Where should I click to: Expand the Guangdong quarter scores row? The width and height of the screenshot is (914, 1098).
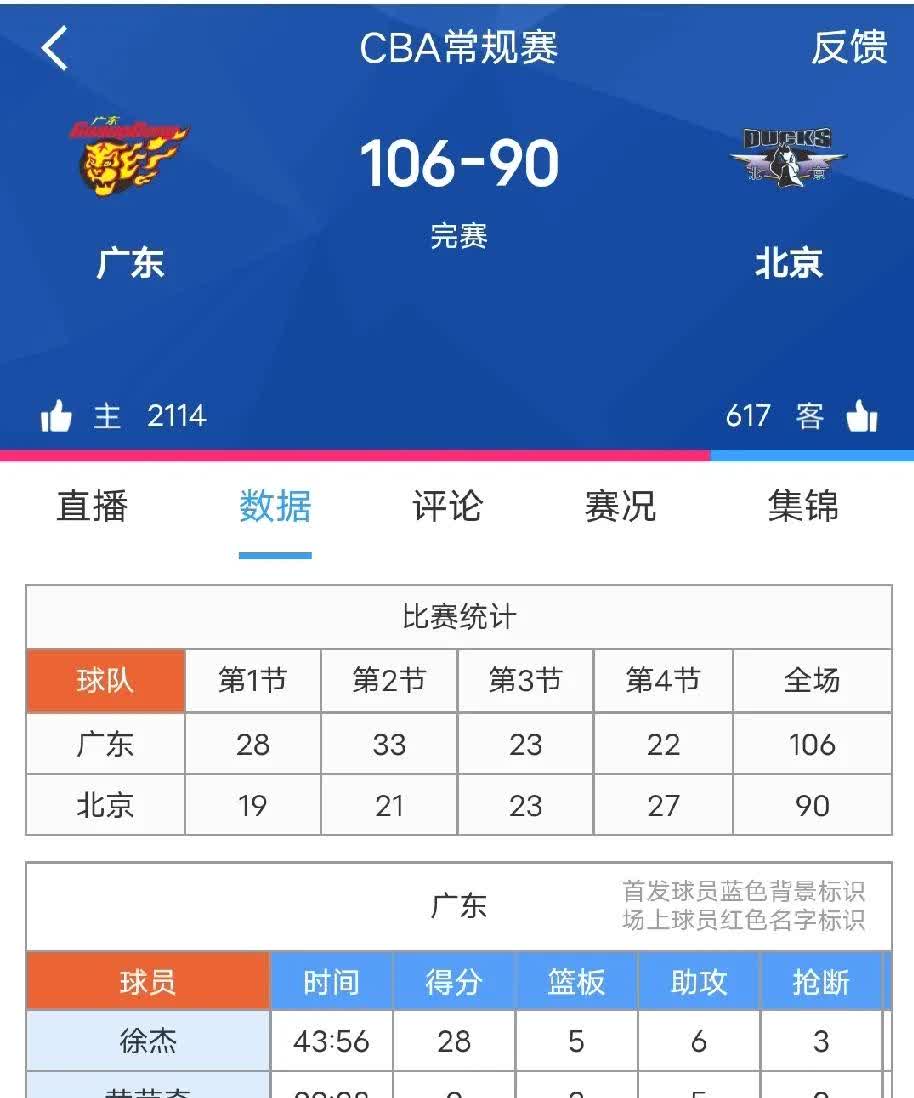[457, 743]
